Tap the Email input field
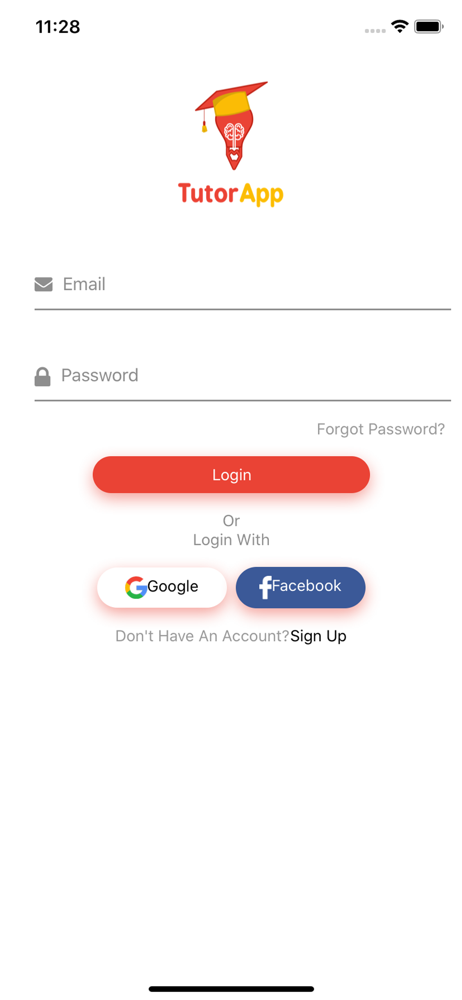Image resolution: width=462 pixels, height=1000 pixels. click(x=242, y=284)
